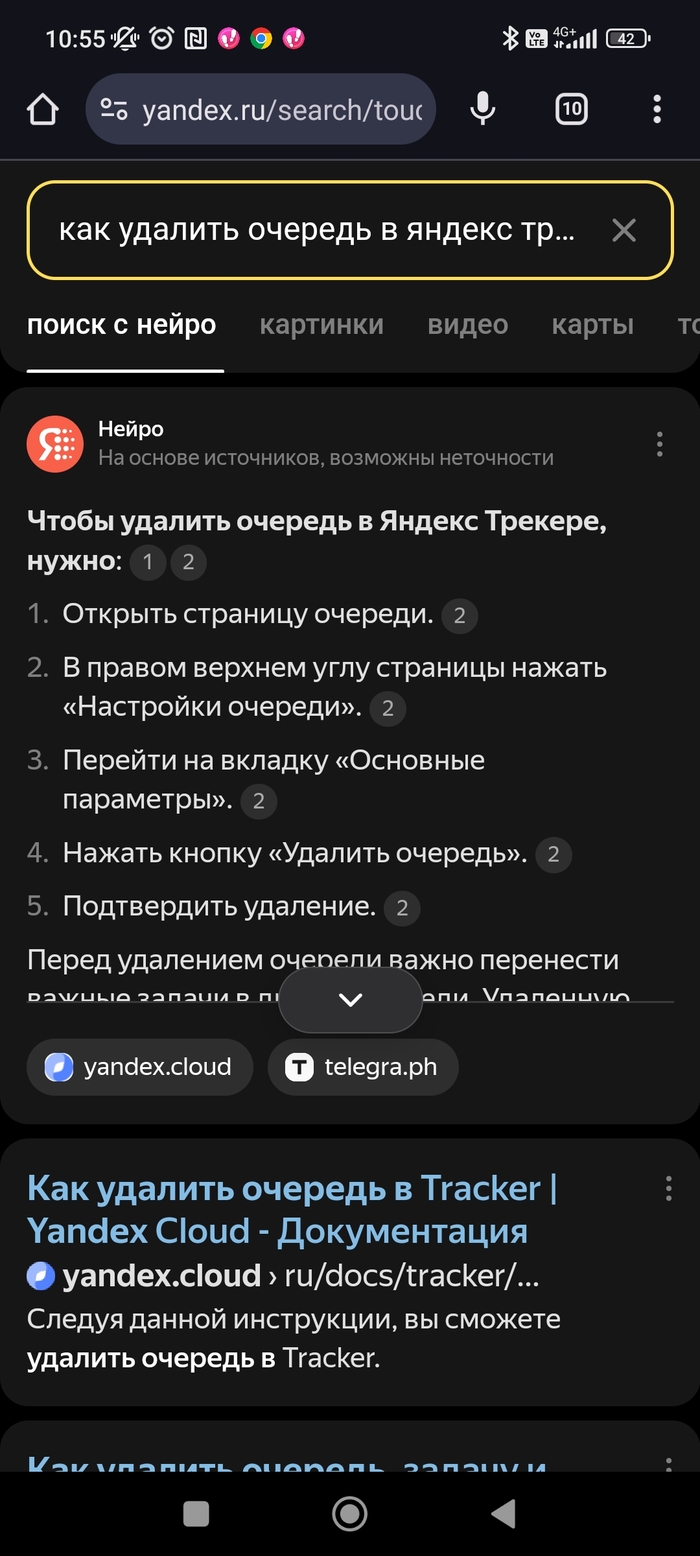Image resolution: width=700 pixels, height=1556 pixels.
Task: Open source reference 2 next to 'Подтвердить удаление'
Action: (402, 908)
